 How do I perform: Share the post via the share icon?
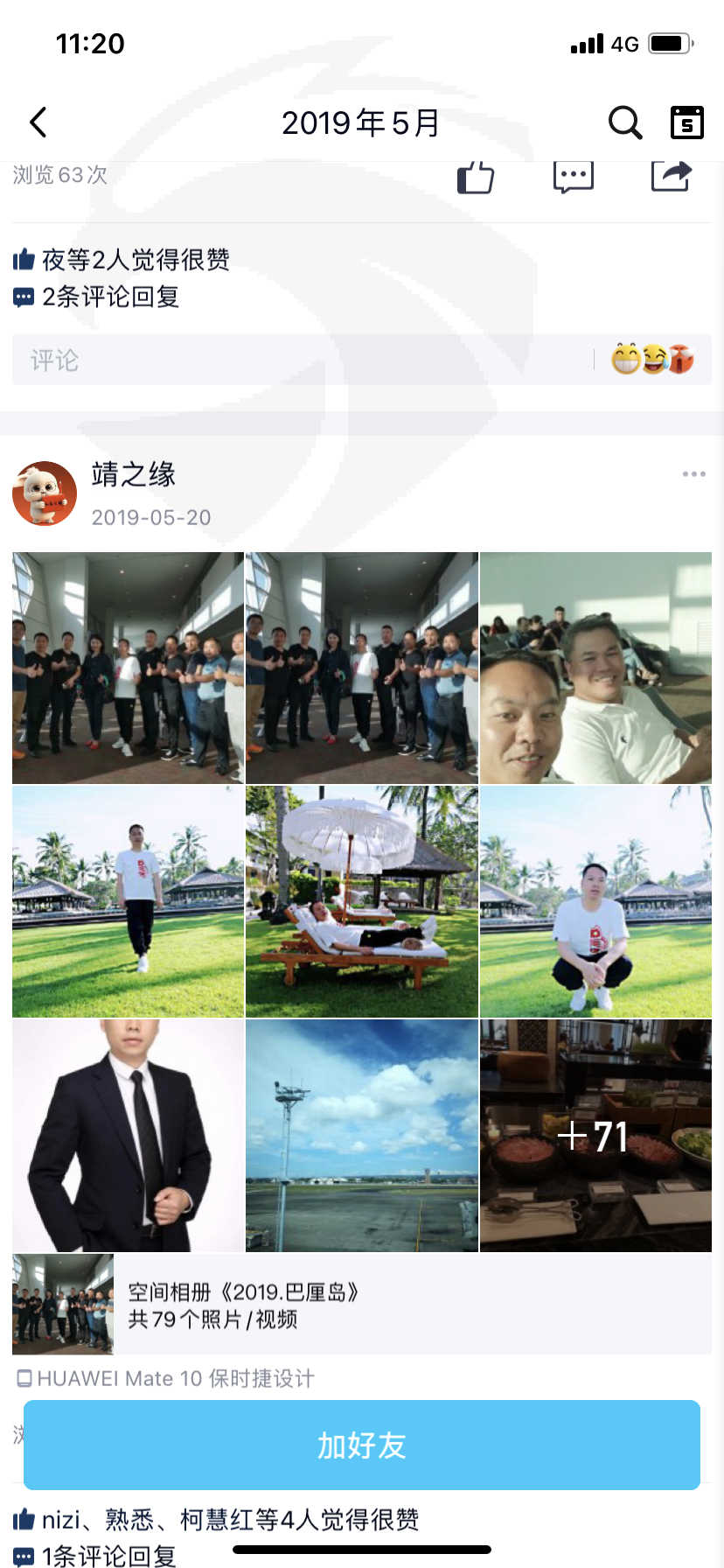pos(672,177)
